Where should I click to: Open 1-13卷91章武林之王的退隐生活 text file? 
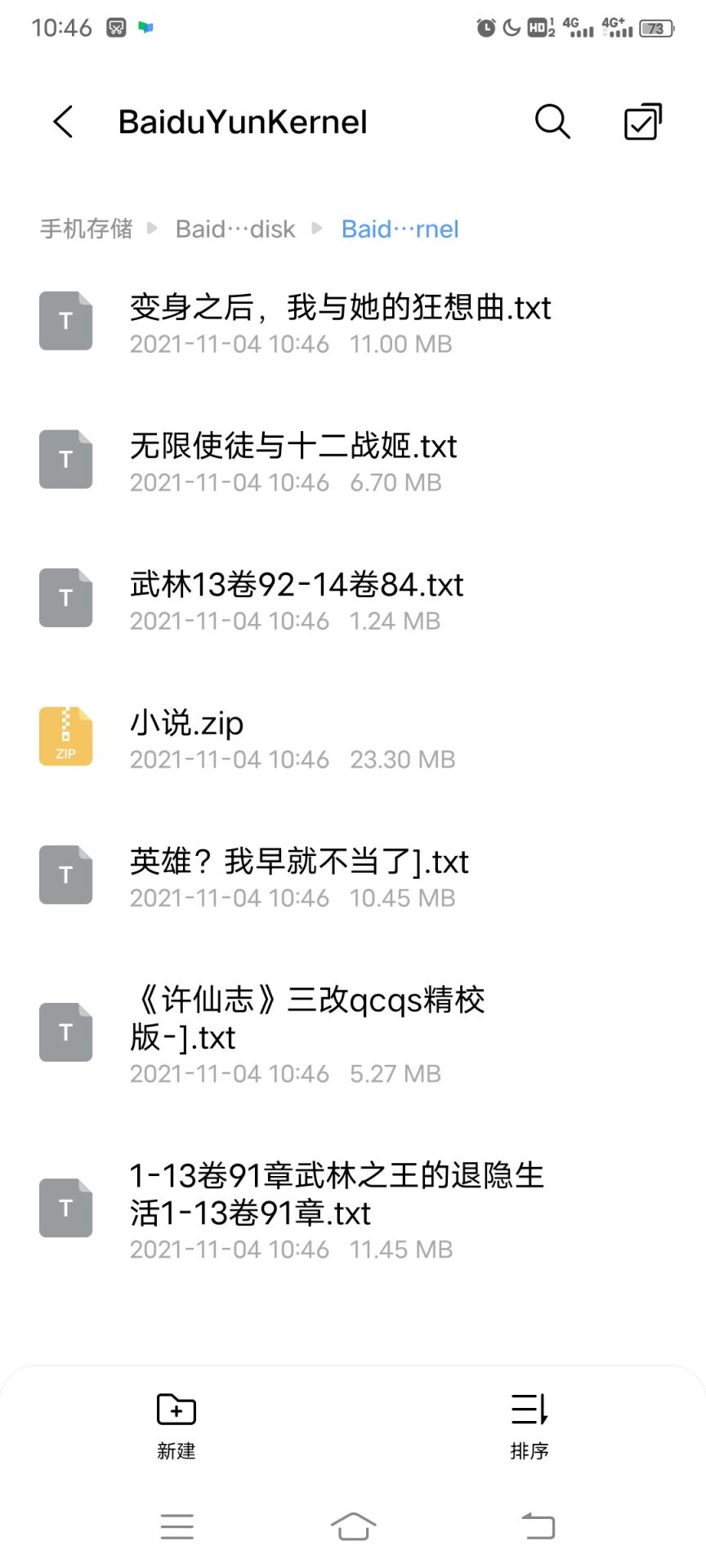point(335,1209)
